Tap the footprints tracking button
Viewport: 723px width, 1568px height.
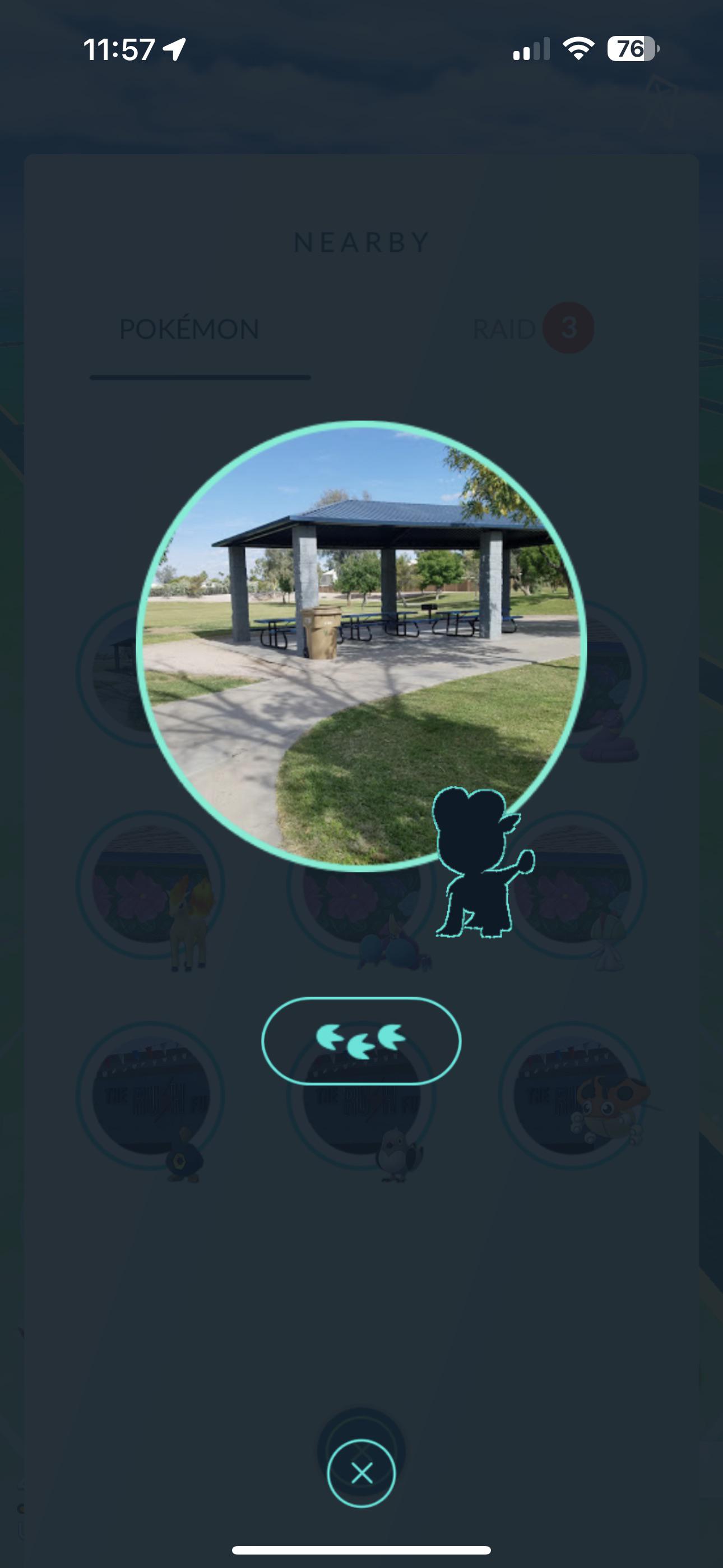(361, 1041)
